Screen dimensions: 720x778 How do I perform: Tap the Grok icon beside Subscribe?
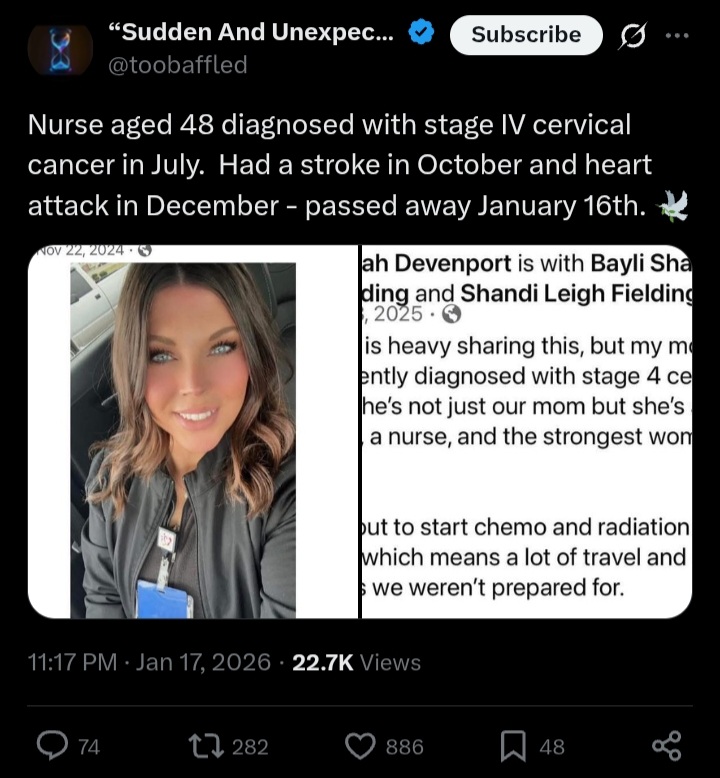(x=633, y=35)
